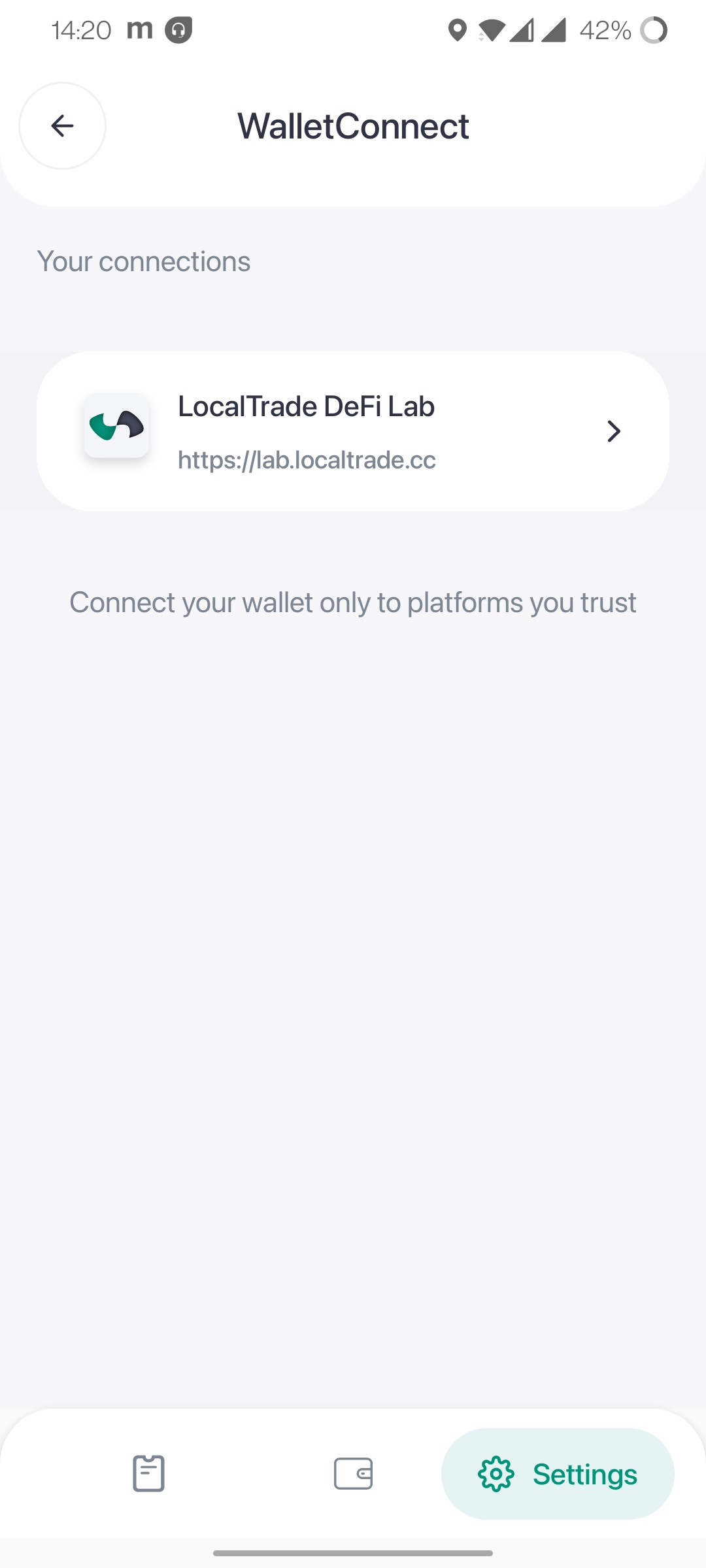The image size is (706, 1568).
Task: Expand the LocalTrade DeFi Lab connection chevron
Action: (613, 431)
